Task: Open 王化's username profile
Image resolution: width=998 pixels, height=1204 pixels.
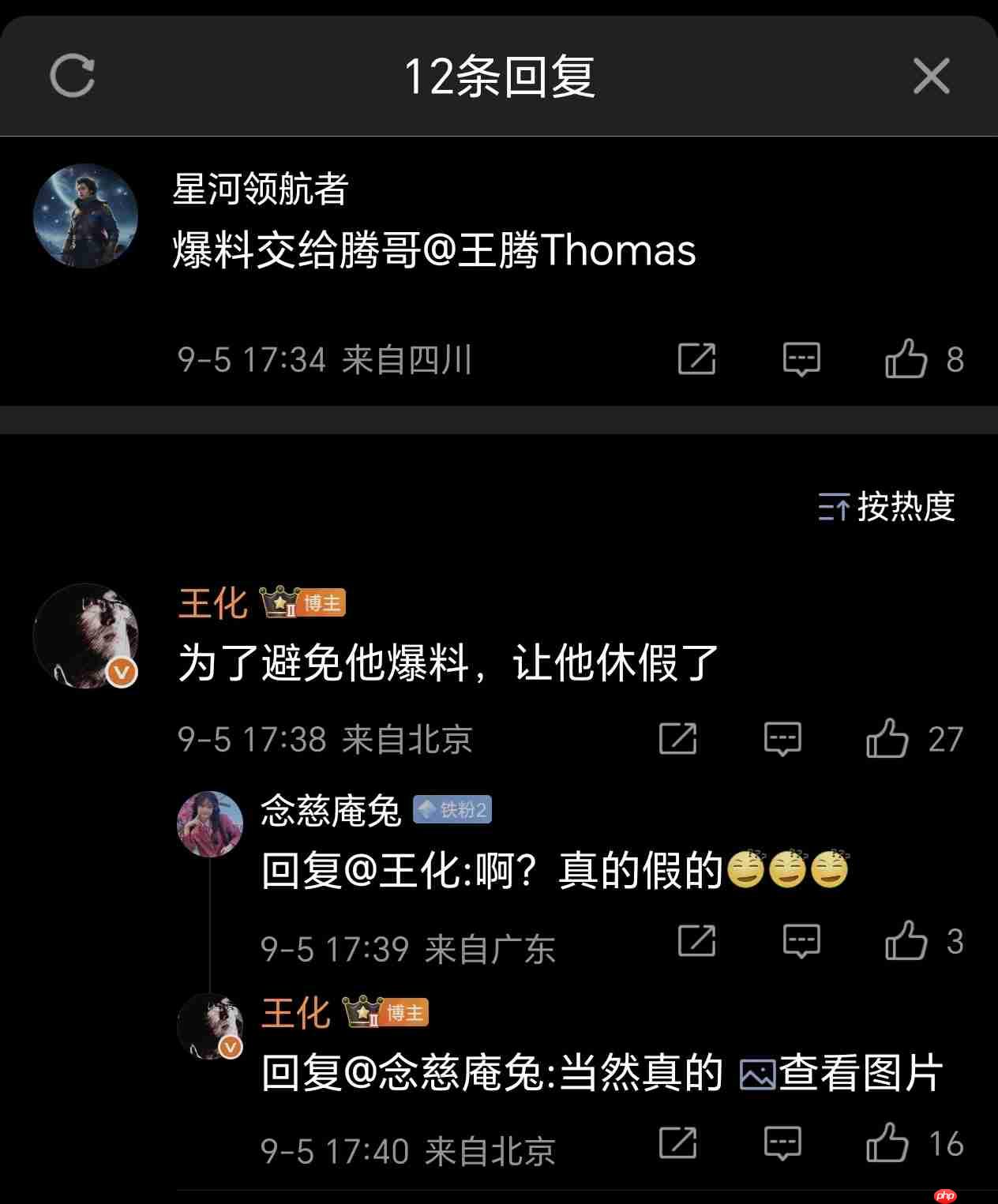Action: 212,602
